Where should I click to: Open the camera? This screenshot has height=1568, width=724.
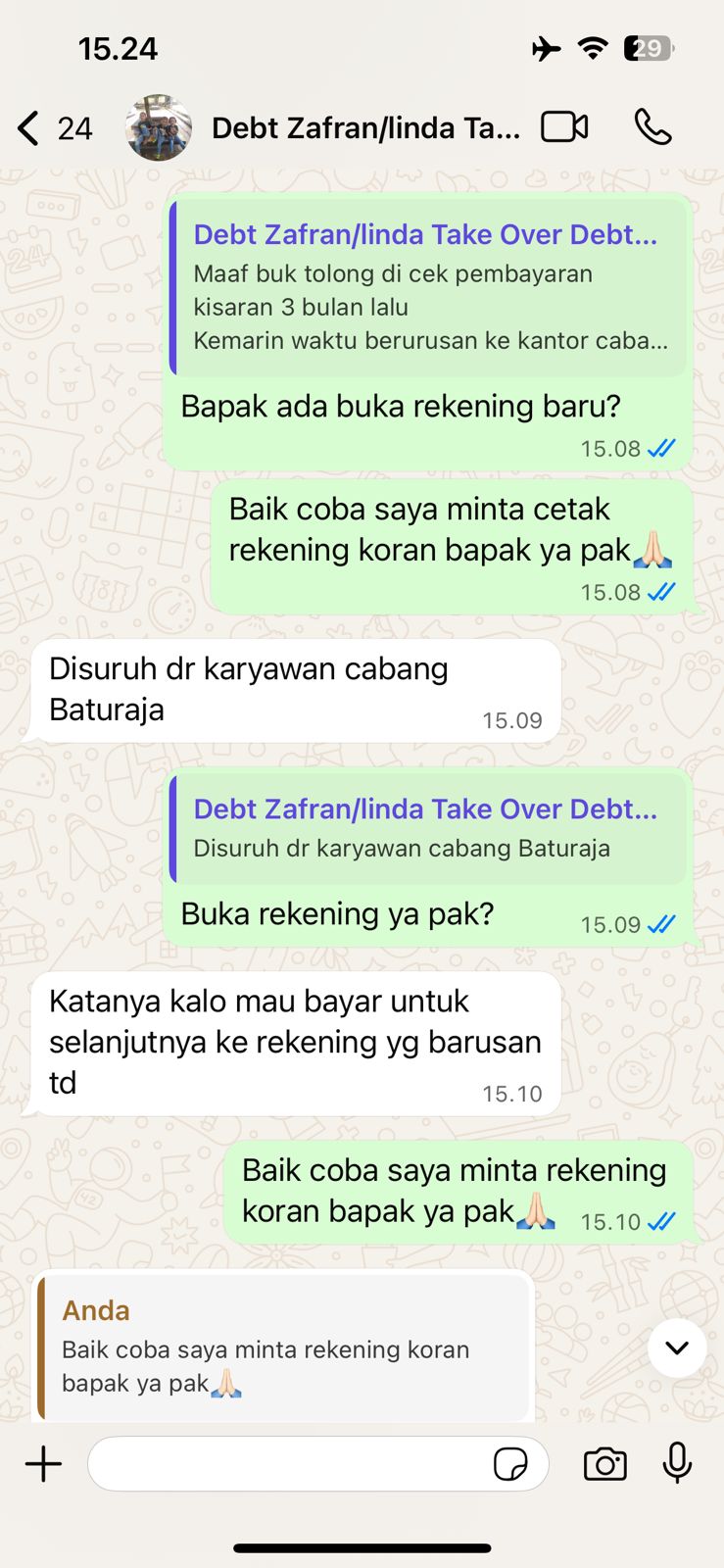click(x=604, y=1464)
